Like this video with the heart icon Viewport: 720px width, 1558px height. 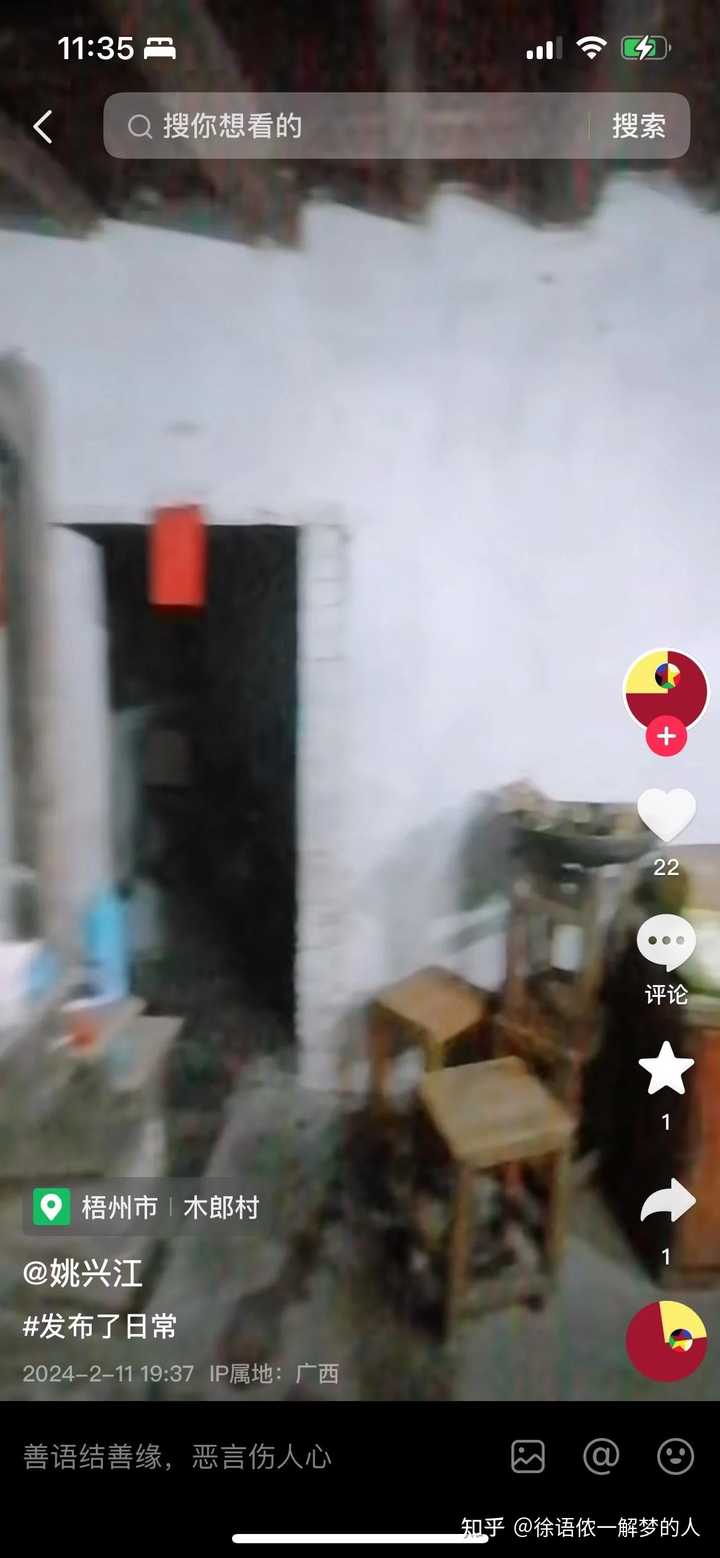pos(666,815)
